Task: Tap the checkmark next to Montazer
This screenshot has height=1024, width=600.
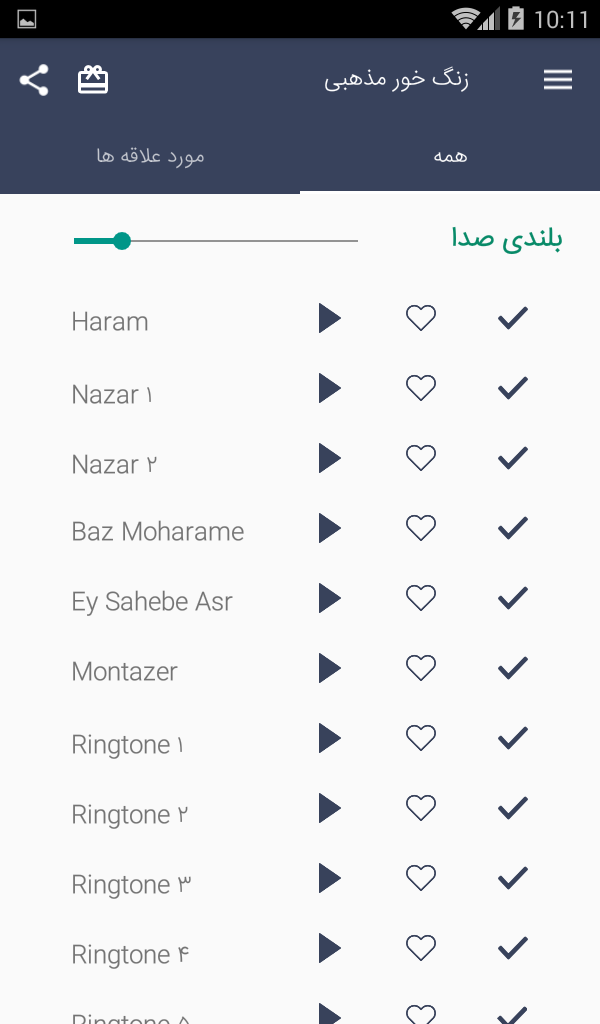Action: 513,667
